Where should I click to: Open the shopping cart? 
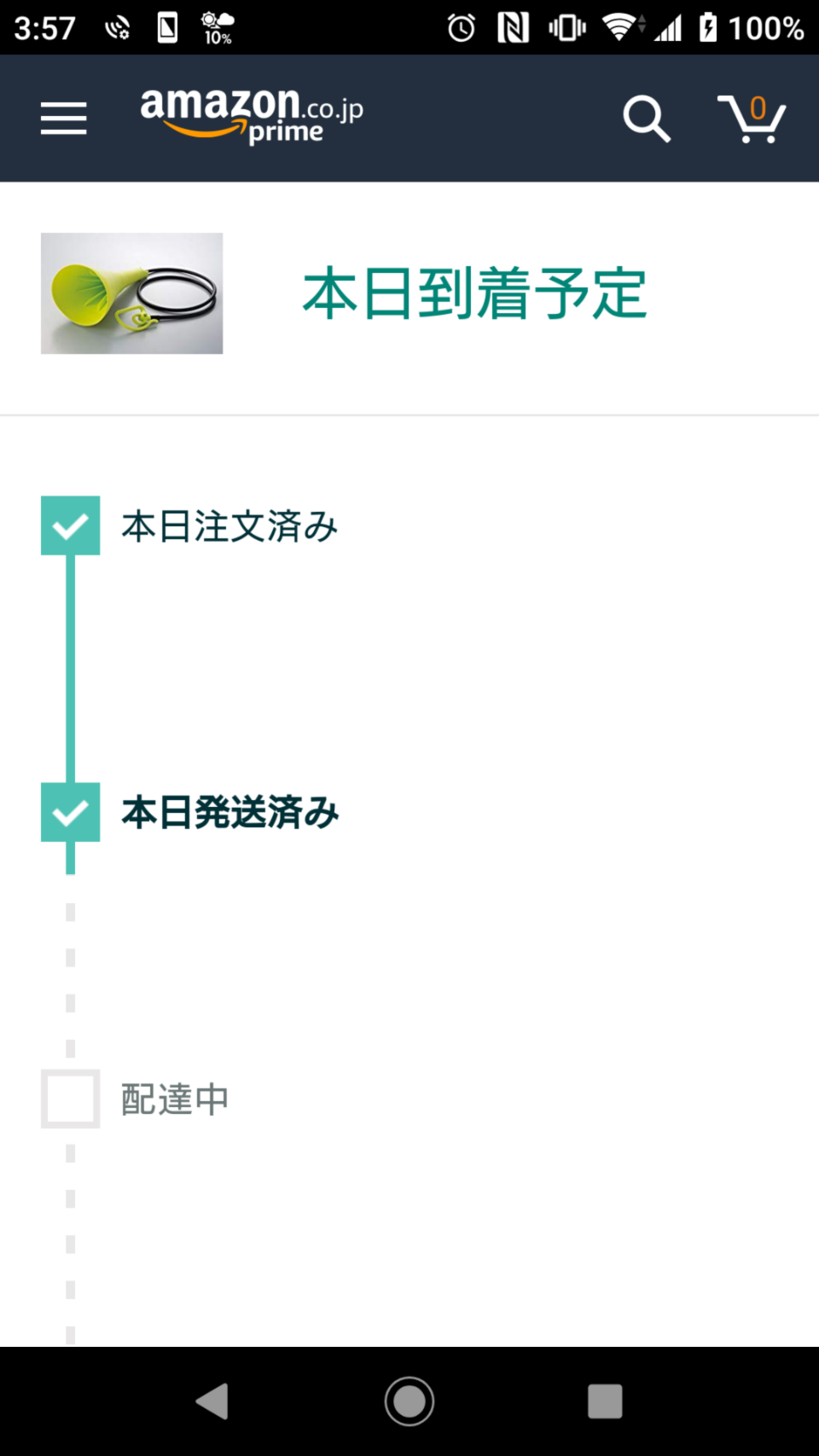point(751,118)
